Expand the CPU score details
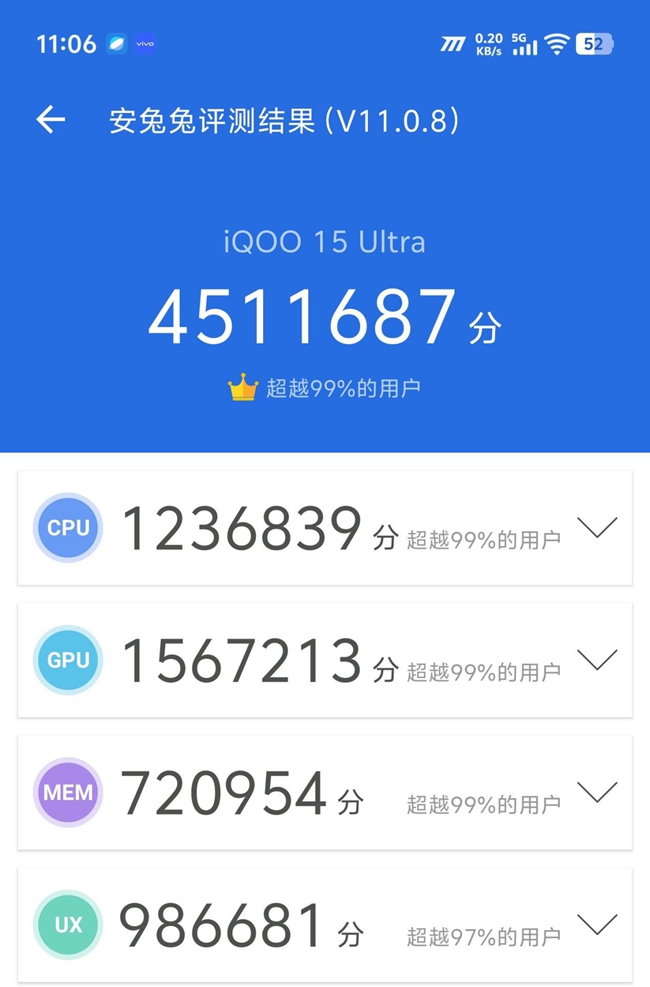The image size is (650, 987). point(597,528)
